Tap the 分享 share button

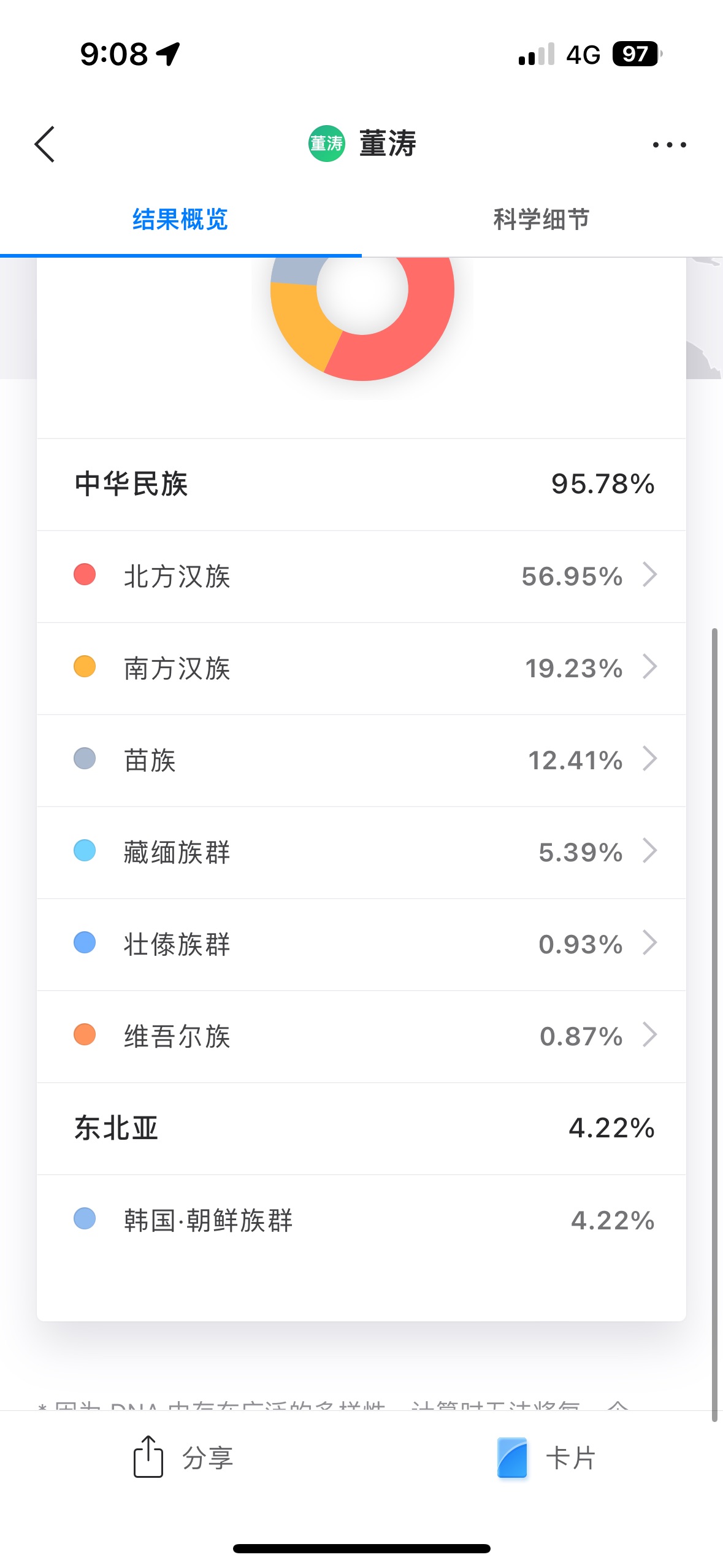click(x=183, y=1457)
